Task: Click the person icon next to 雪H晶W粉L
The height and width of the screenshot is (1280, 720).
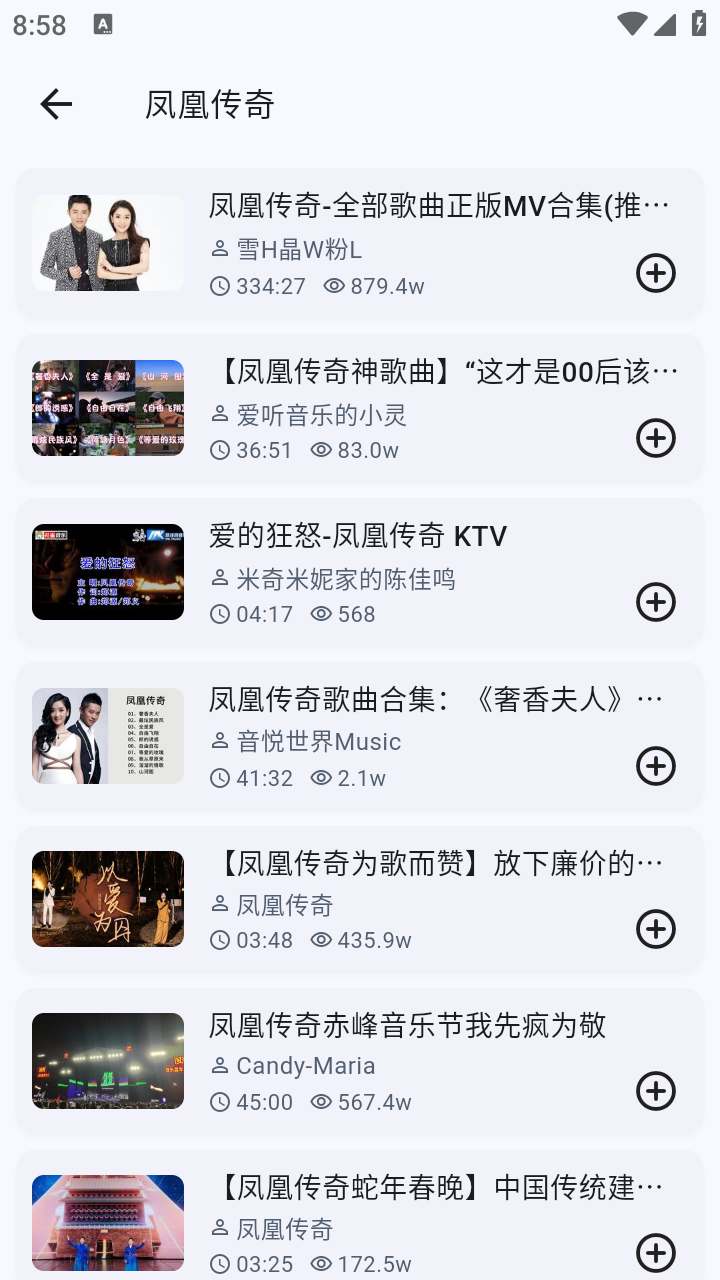Action: coord(218,248)
